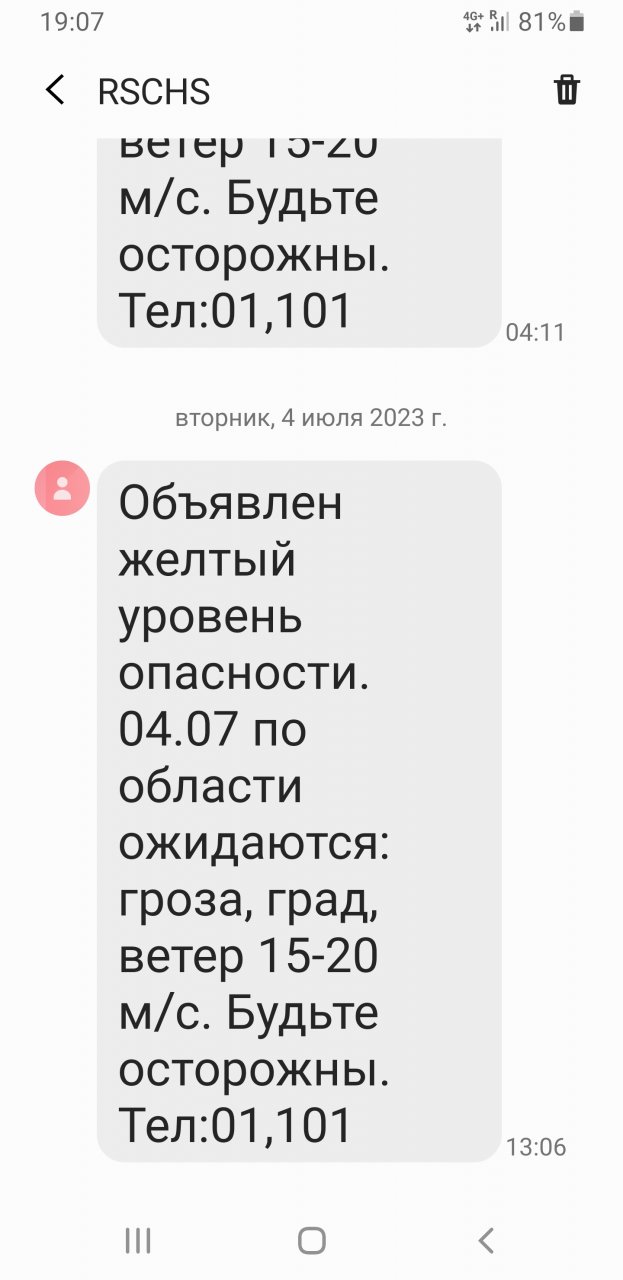Screen dimensions: 623x1280
Task: Delete messages with the trash icon
Action: pos(567,90)
